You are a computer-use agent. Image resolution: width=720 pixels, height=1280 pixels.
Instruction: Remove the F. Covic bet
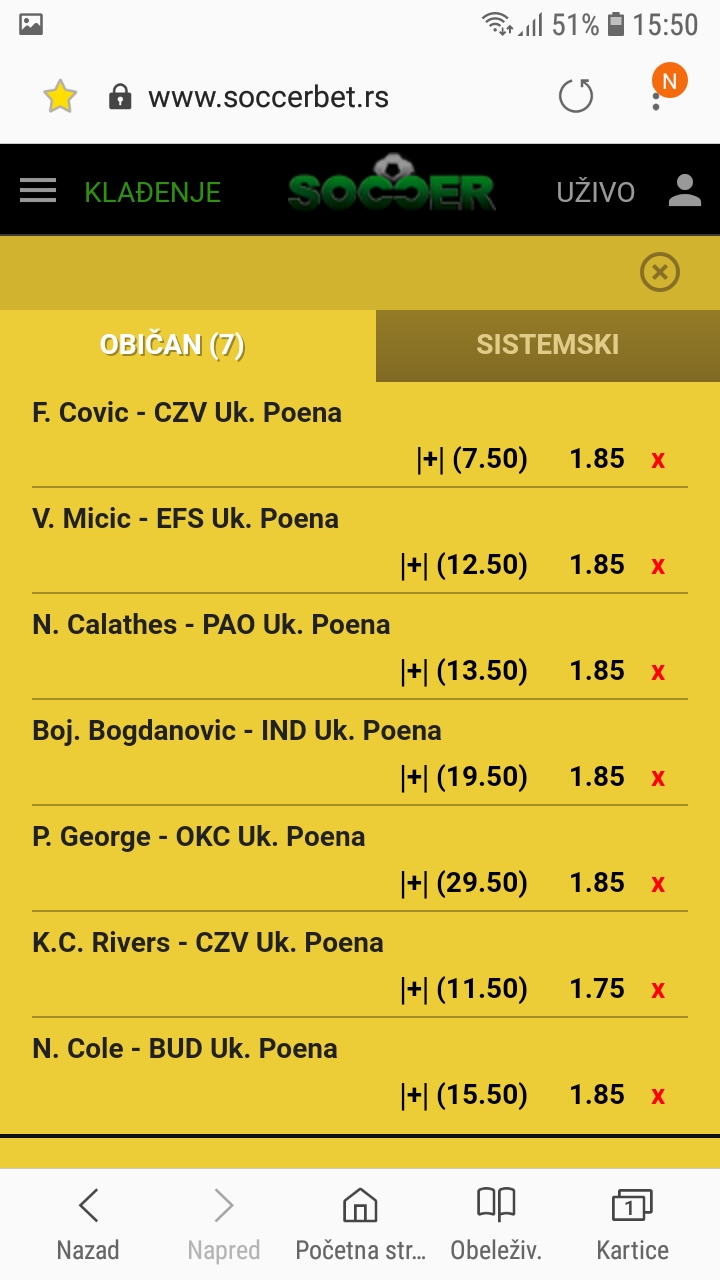[x=658, y=460]
